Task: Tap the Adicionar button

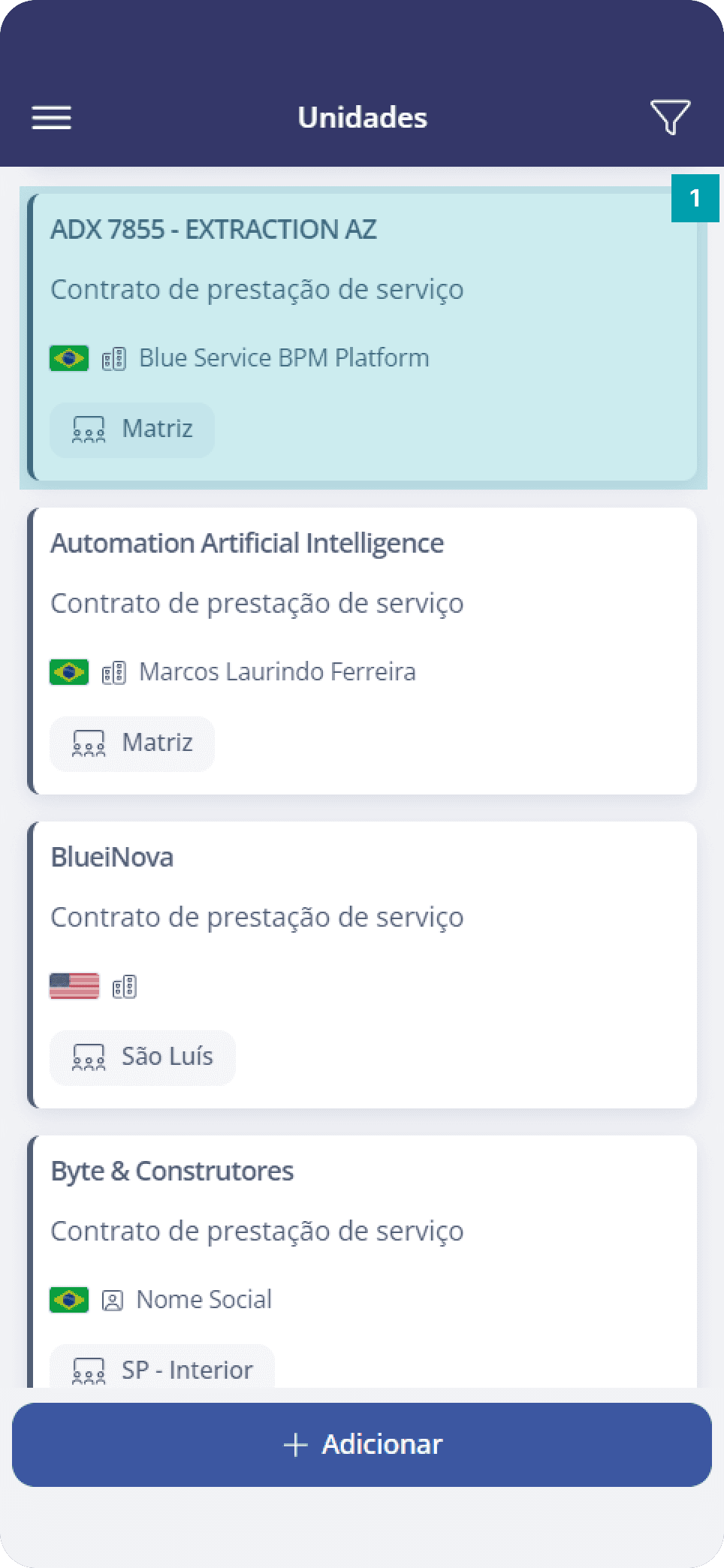Action: [362, 1445]
